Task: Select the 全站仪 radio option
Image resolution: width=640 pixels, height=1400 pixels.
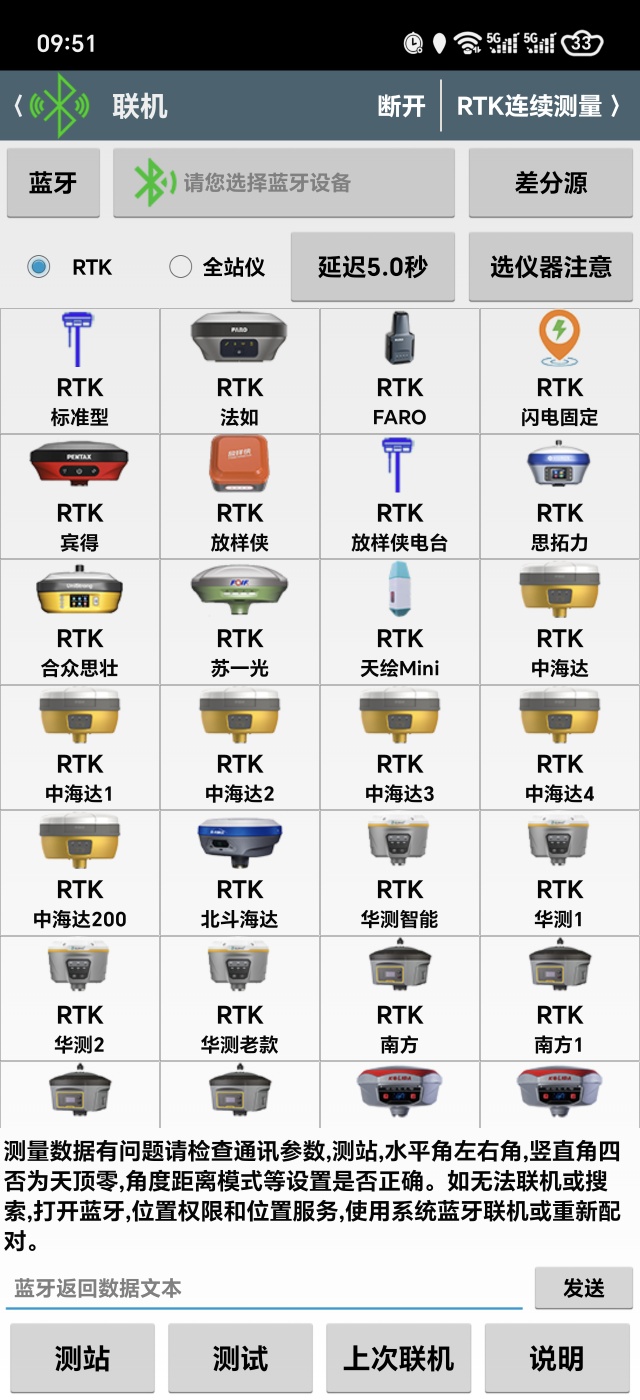Action: click(181, 267)
